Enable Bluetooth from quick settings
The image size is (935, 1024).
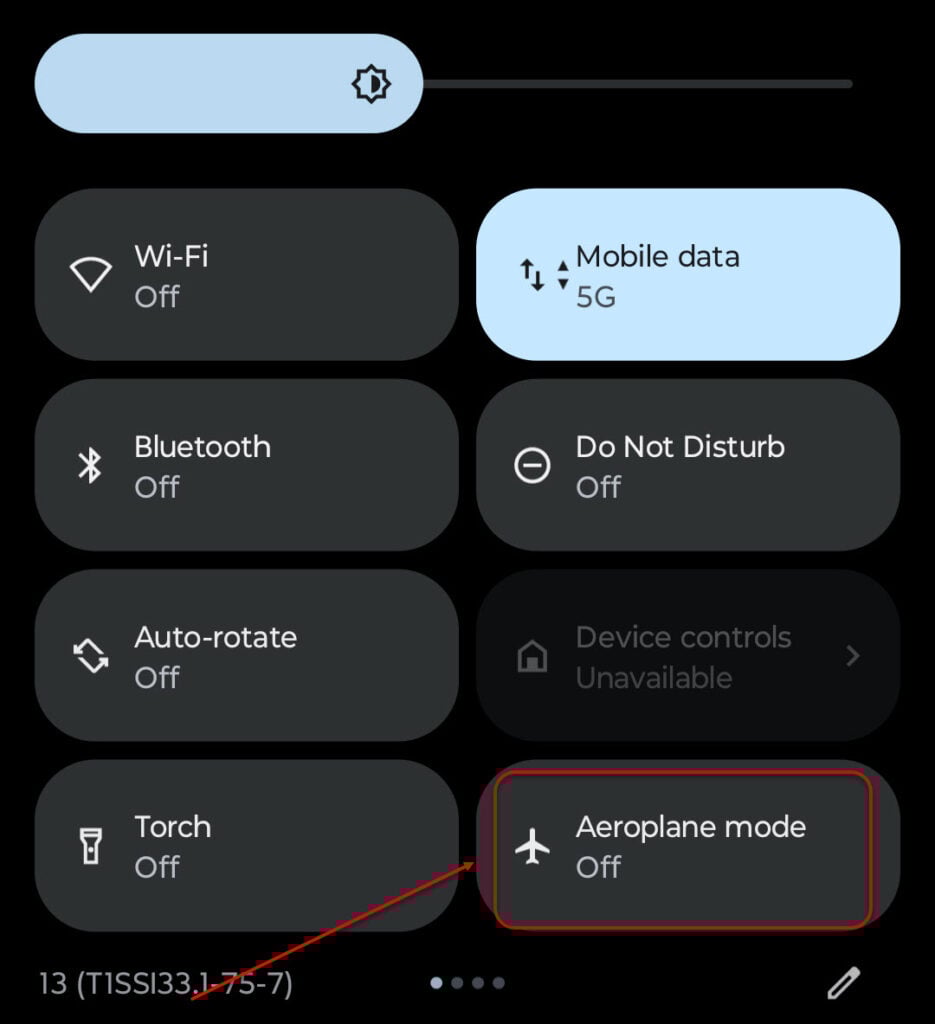point(246,465)
